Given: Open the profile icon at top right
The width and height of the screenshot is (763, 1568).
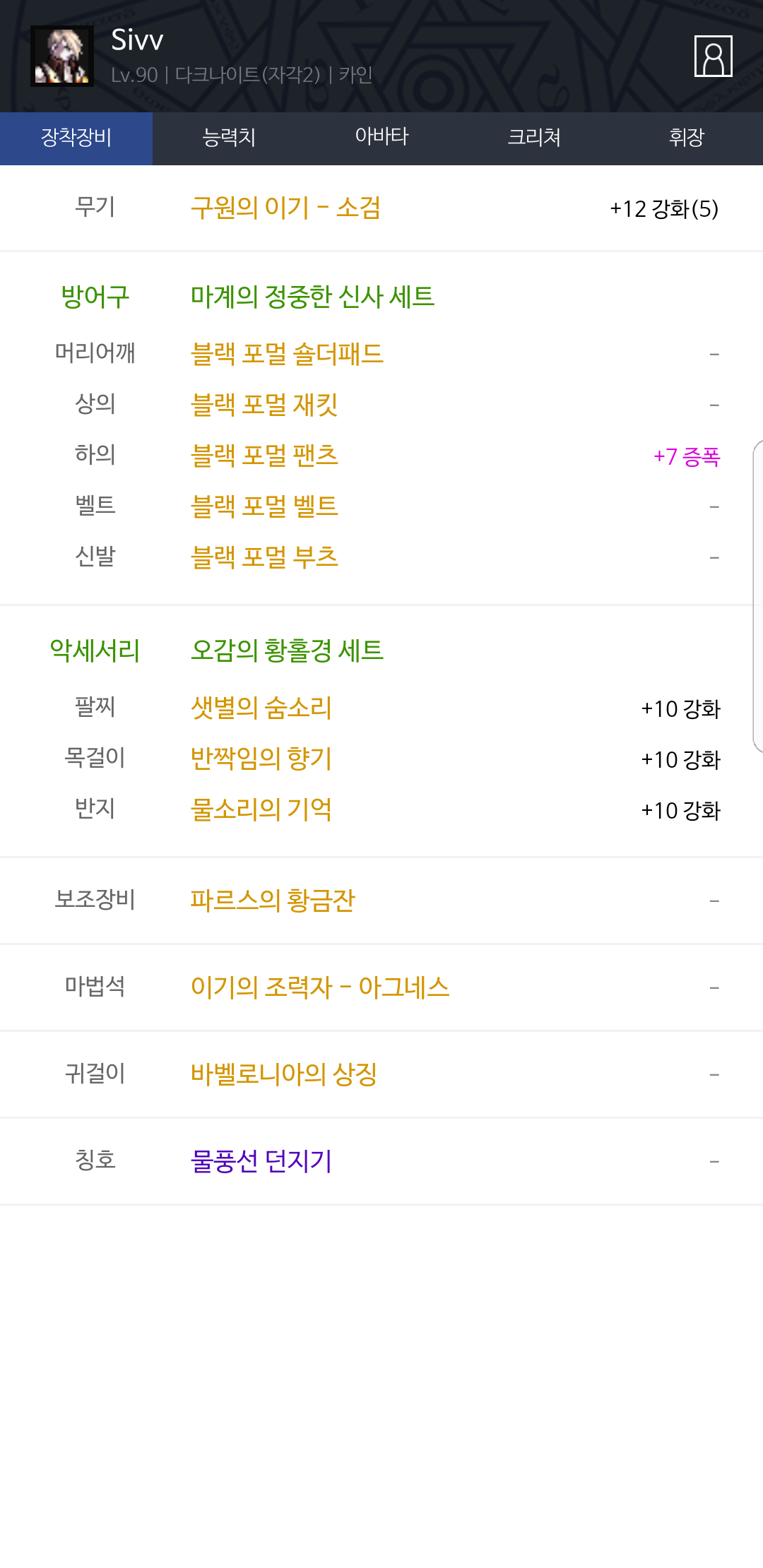Looking at the screenshot, I should (713, 56).
